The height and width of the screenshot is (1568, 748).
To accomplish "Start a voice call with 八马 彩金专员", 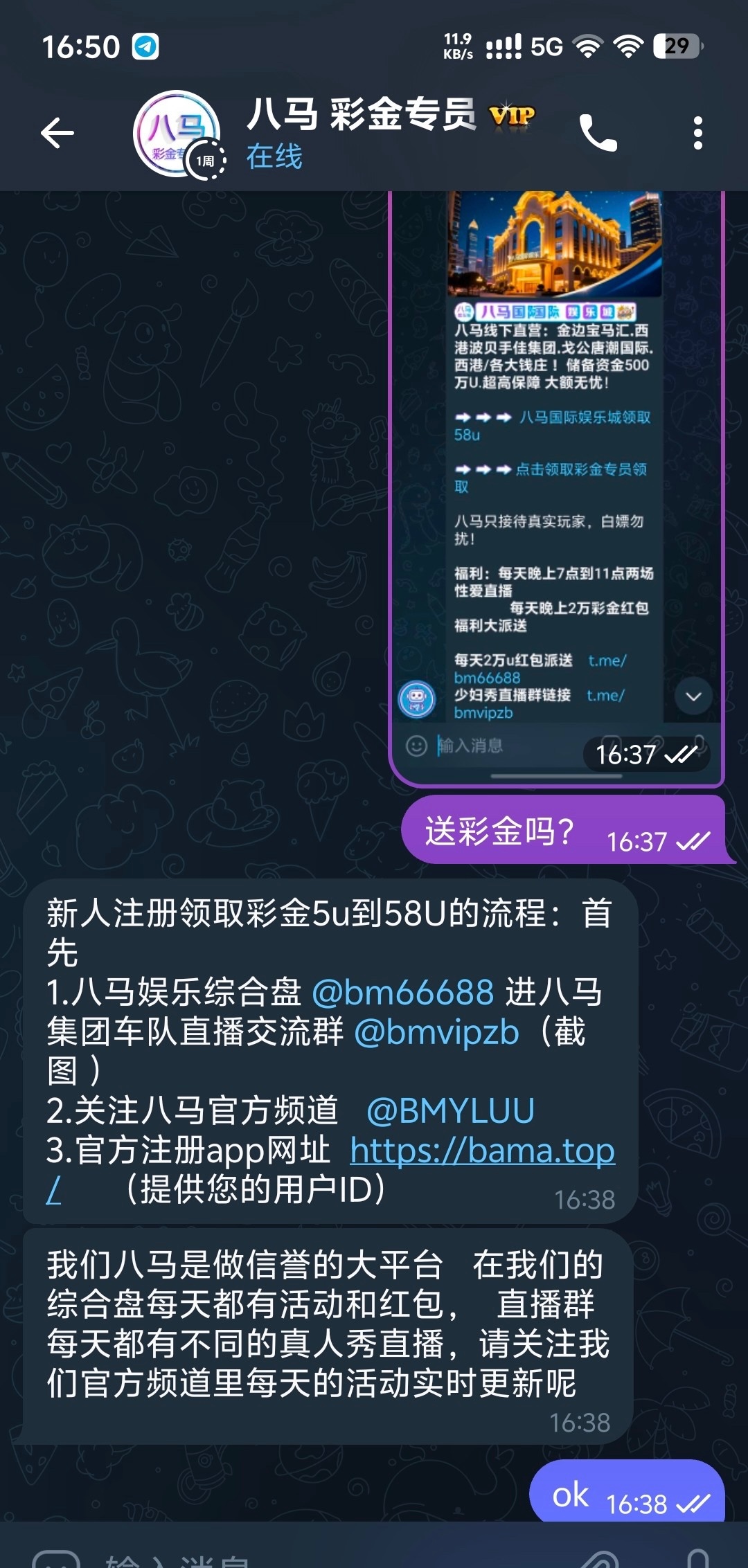I will coord(598,133).
